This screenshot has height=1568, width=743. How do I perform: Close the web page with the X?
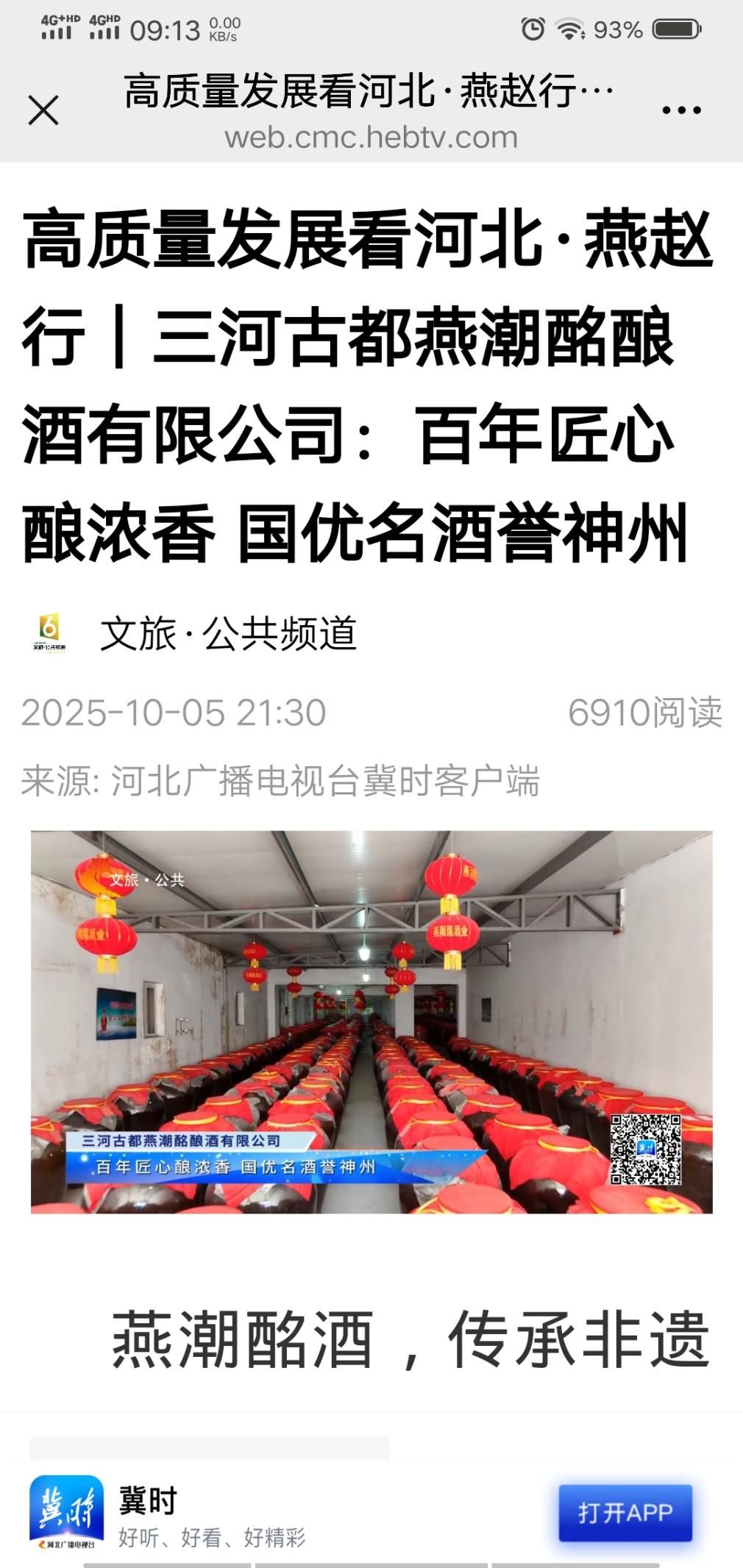(43, 111)
